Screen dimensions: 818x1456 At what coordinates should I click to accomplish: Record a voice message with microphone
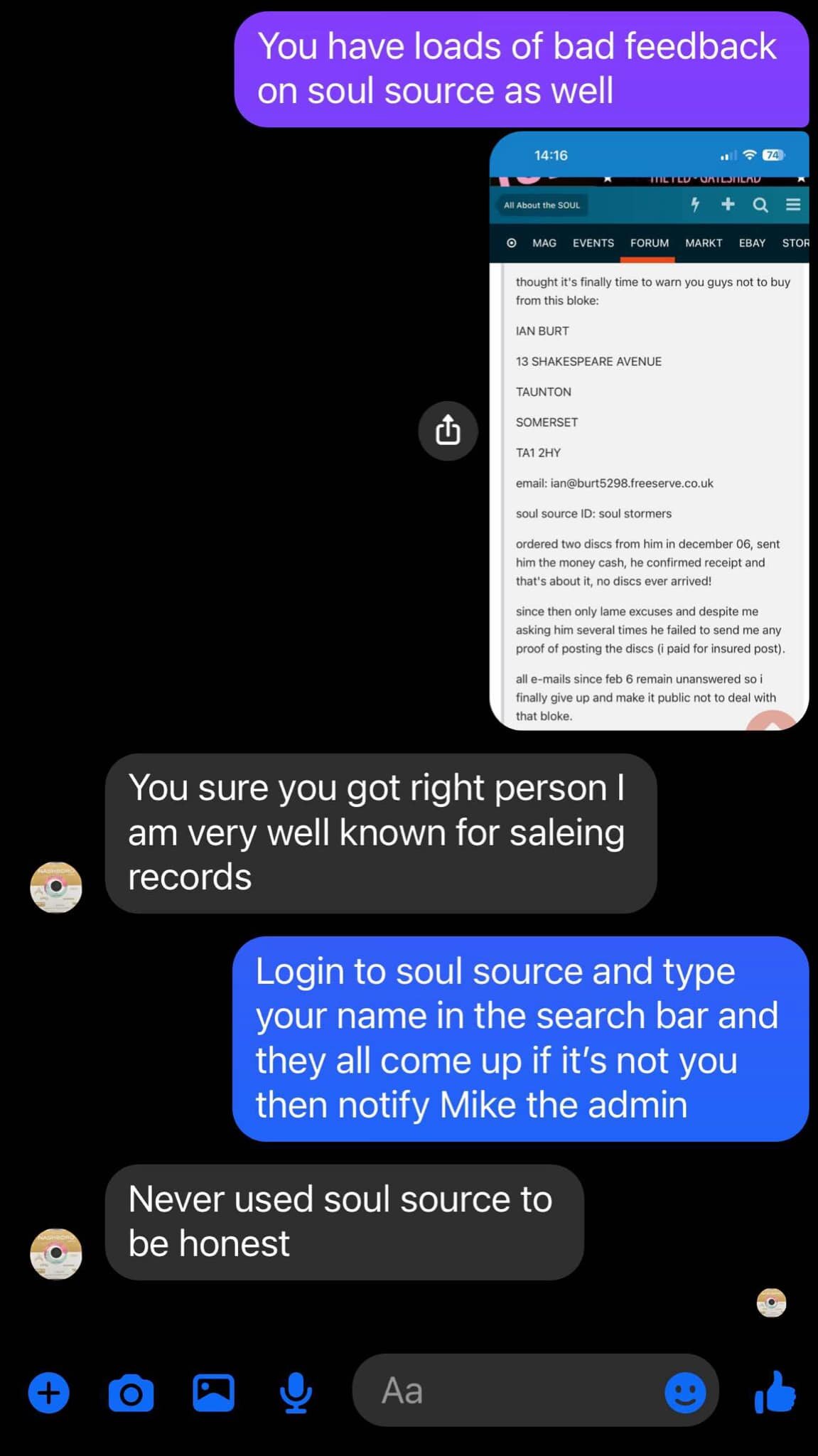tap(296, 1393)
